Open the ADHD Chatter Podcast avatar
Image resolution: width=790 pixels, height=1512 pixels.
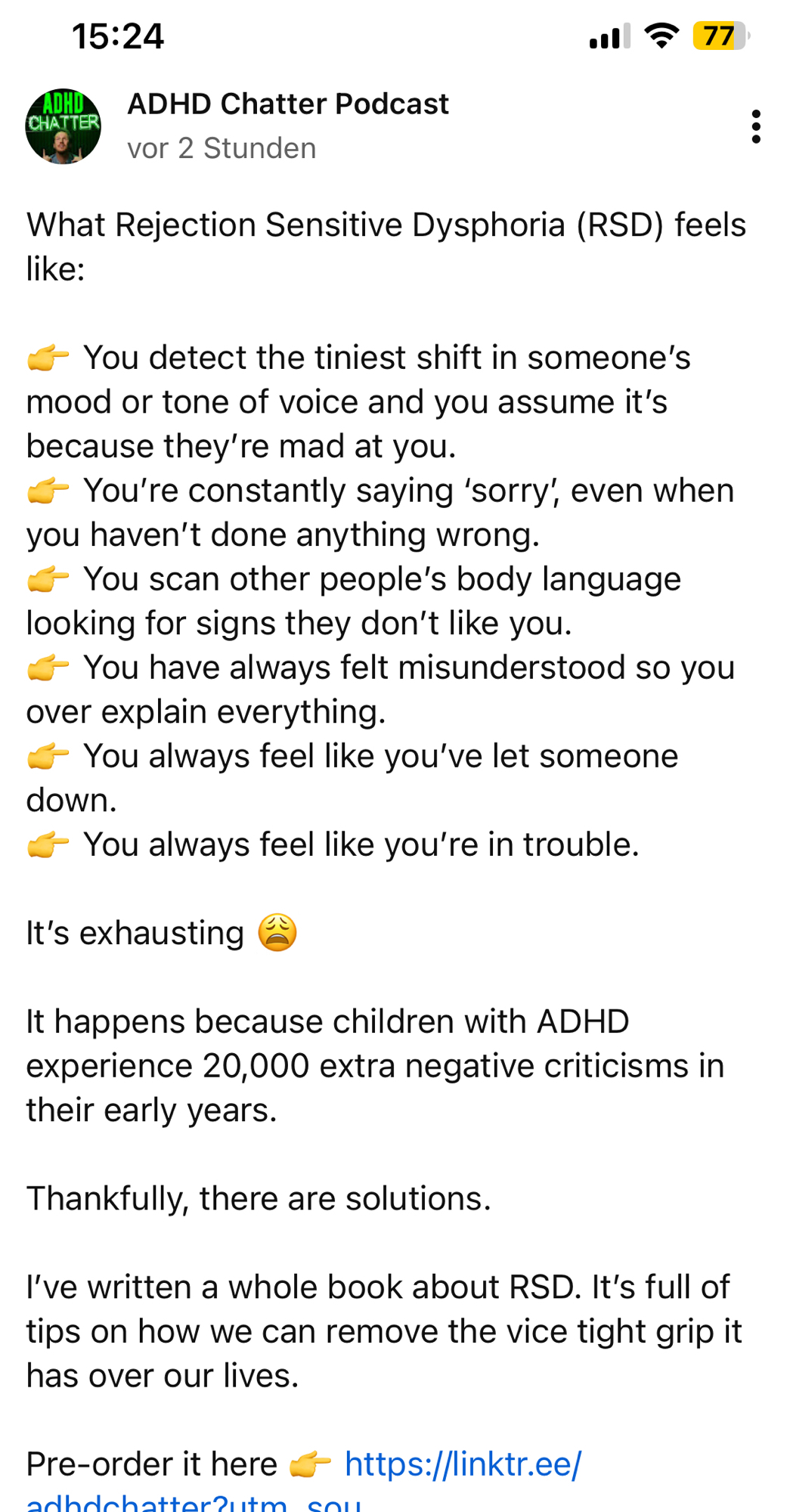coord(64,126)
